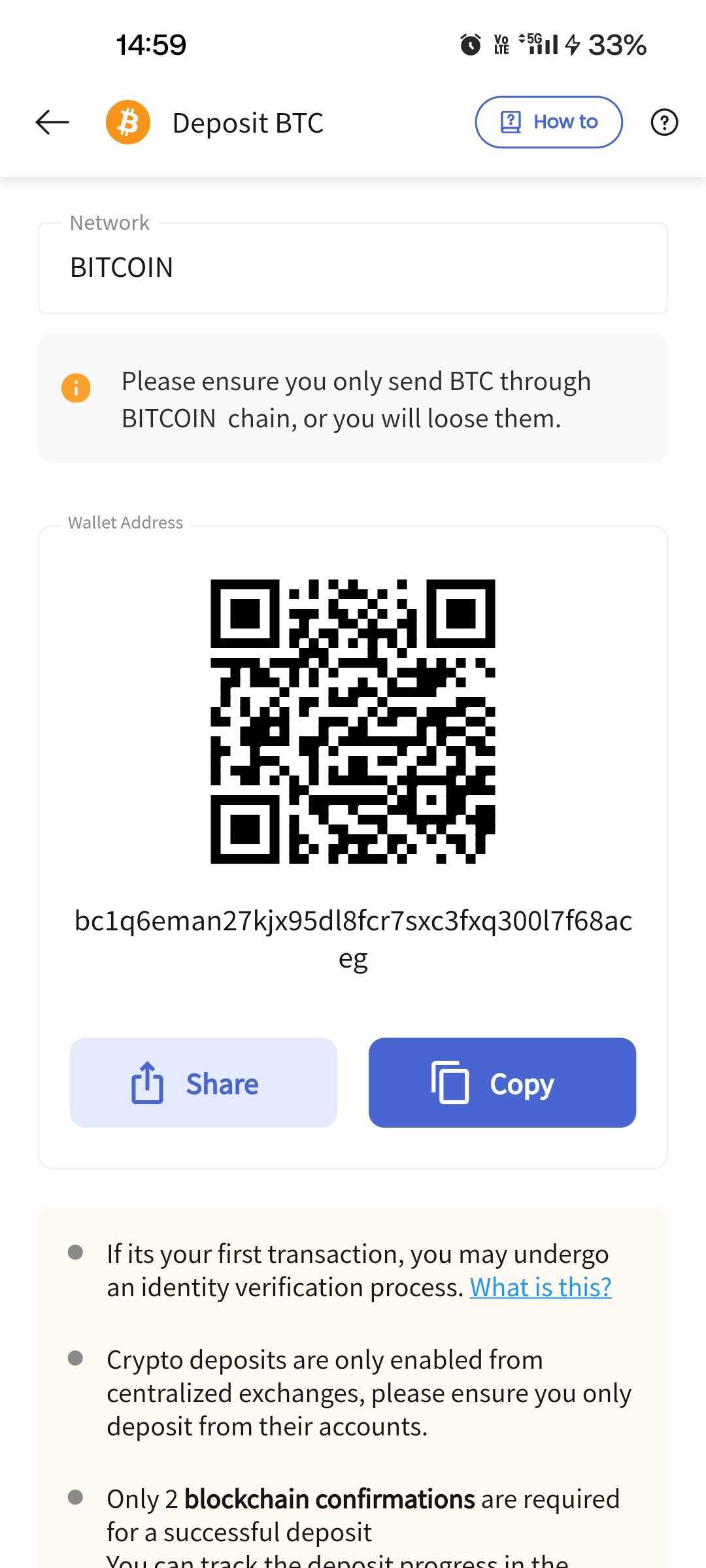706x1568 pixels.
Task: Share the wallet address
Action: point(203,1083)
